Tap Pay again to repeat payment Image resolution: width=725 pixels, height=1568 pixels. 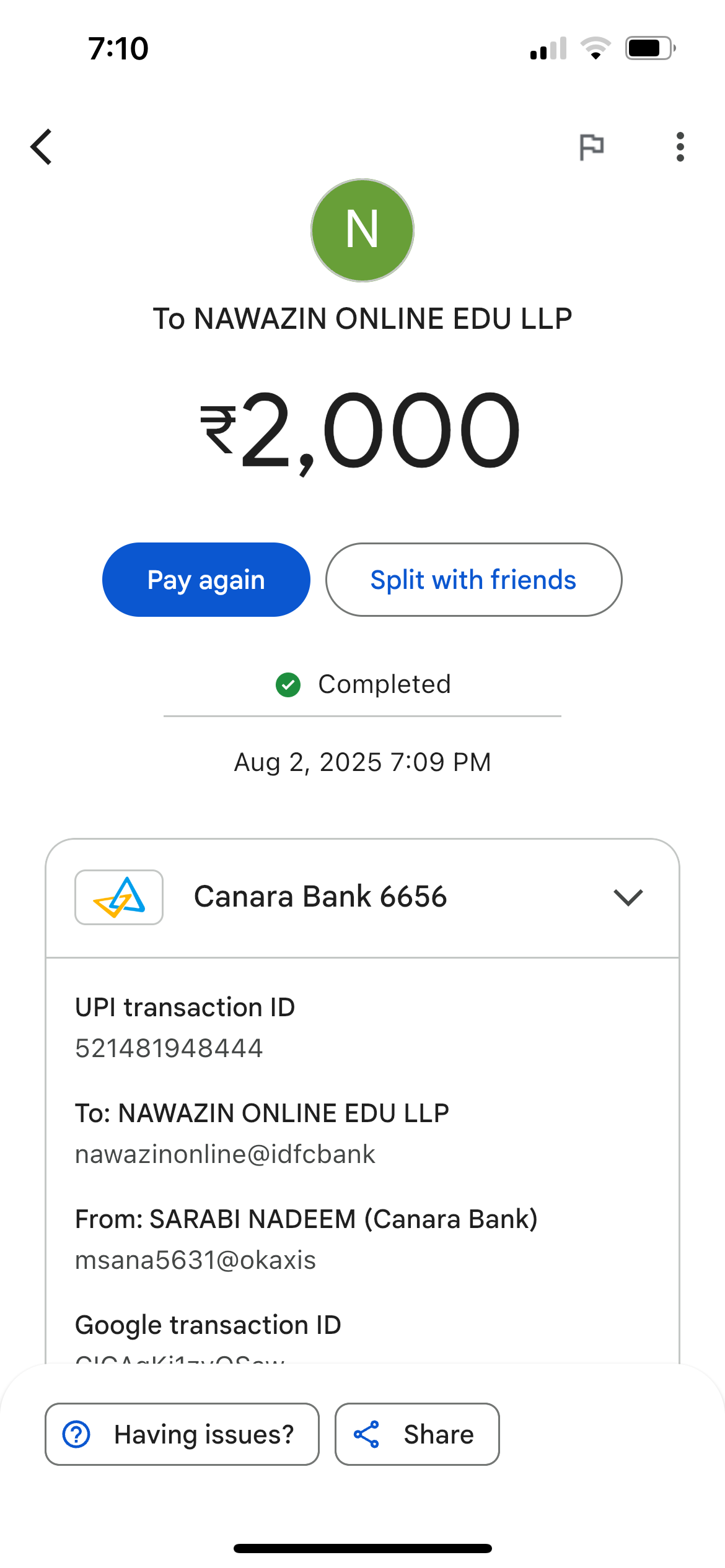[x=206, y=580]
